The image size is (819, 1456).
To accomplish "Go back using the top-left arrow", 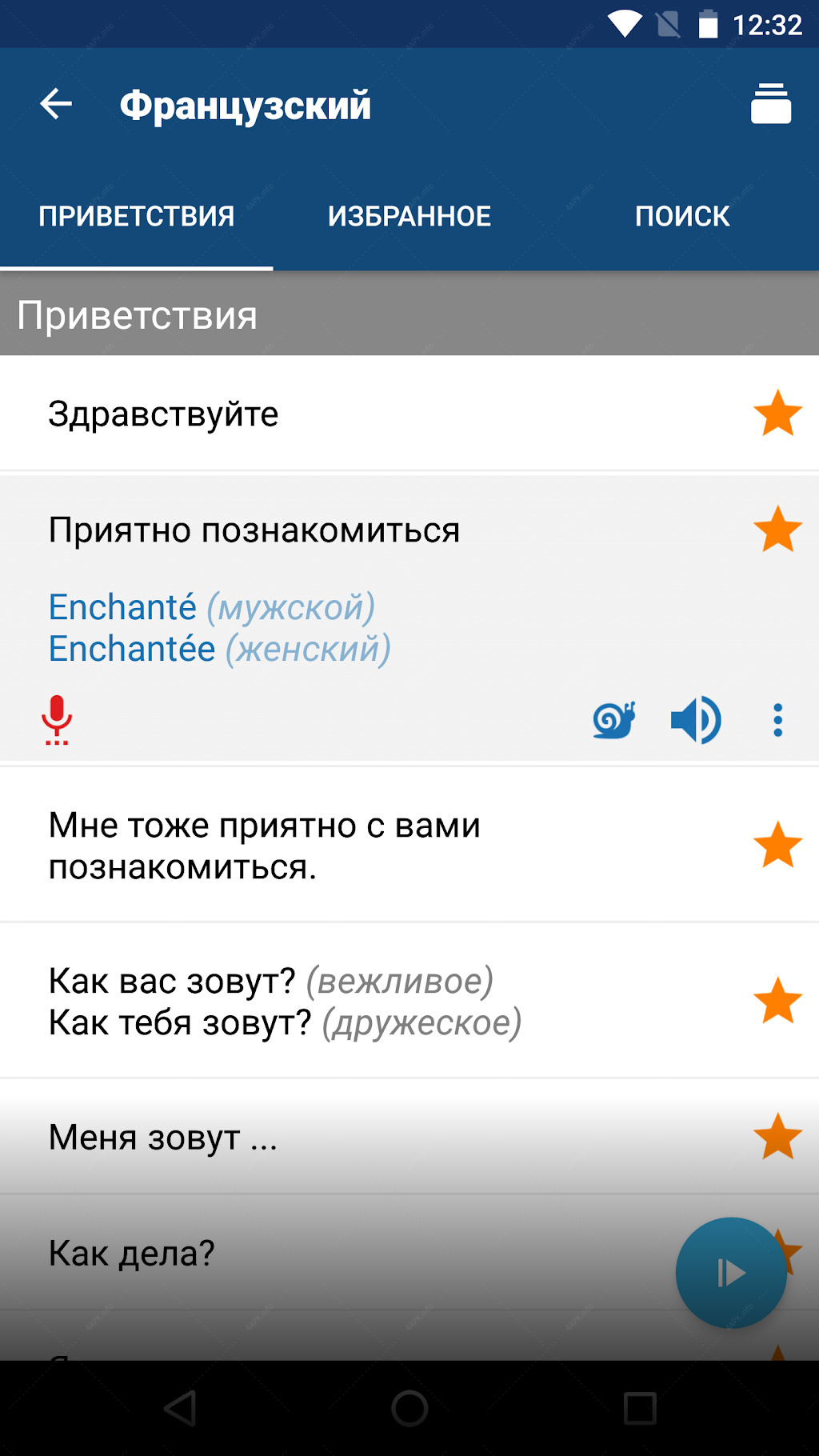I will [x=56, y=104].
